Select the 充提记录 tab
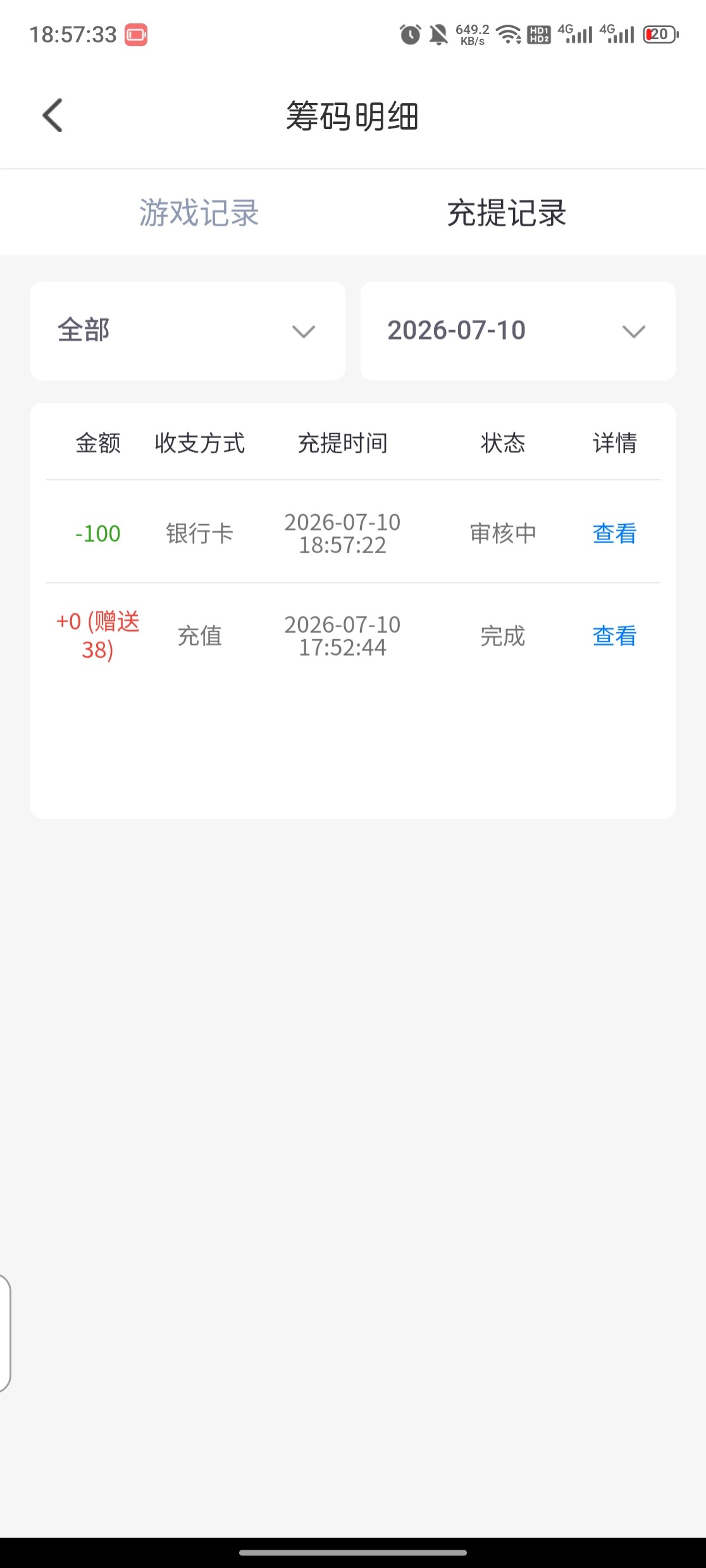Screen dimensions: 706x1568 tap(507, 213)
